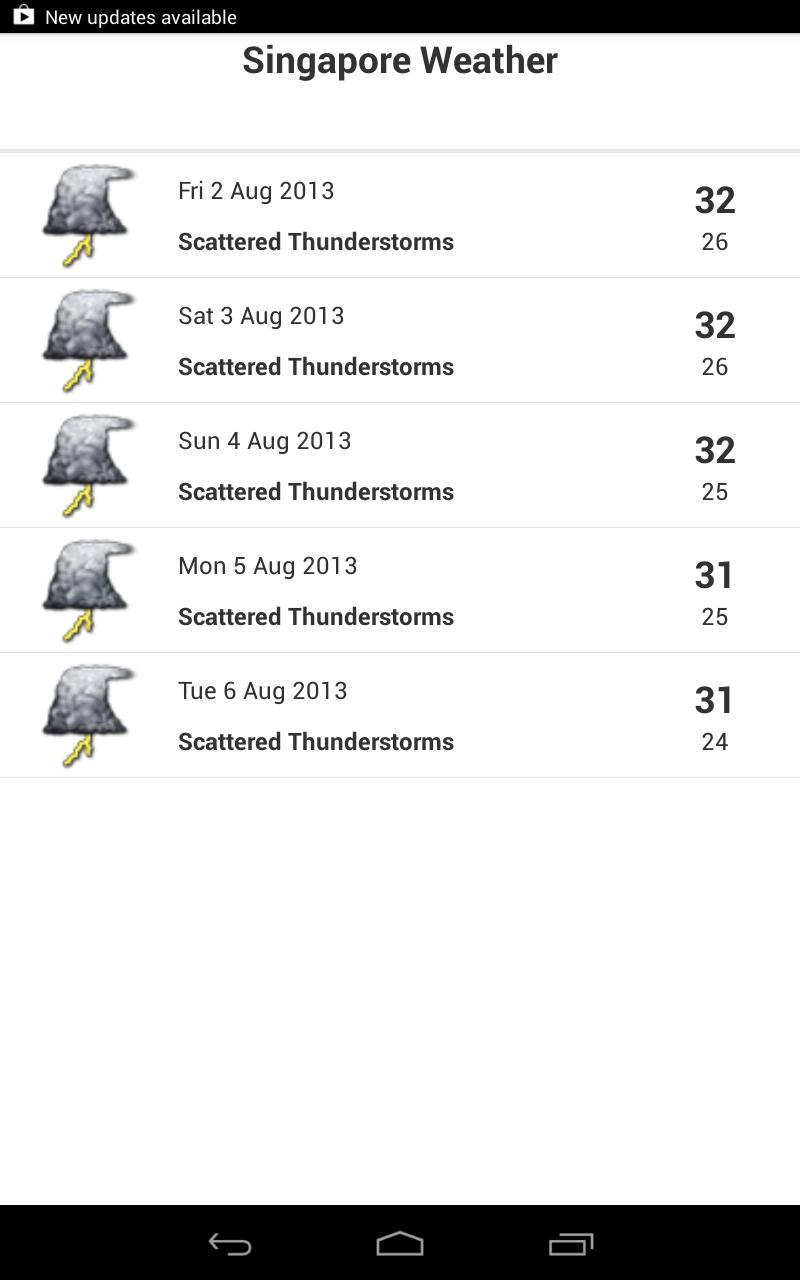Tap the Back navigation icon
Screen dimensions: 800x1280
click(228, 1245)
